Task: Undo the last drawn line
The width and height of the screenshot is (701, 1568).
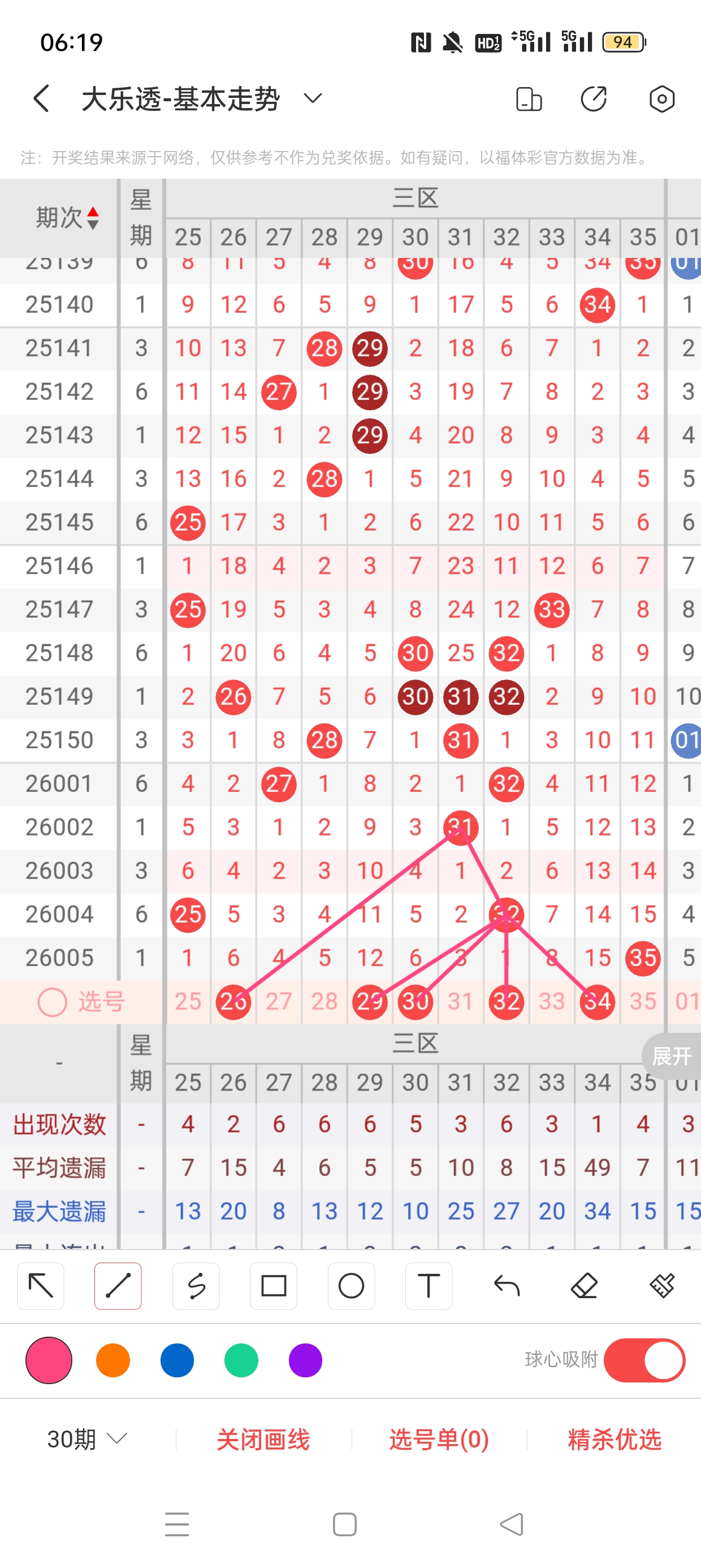Action: [507, 1286]
